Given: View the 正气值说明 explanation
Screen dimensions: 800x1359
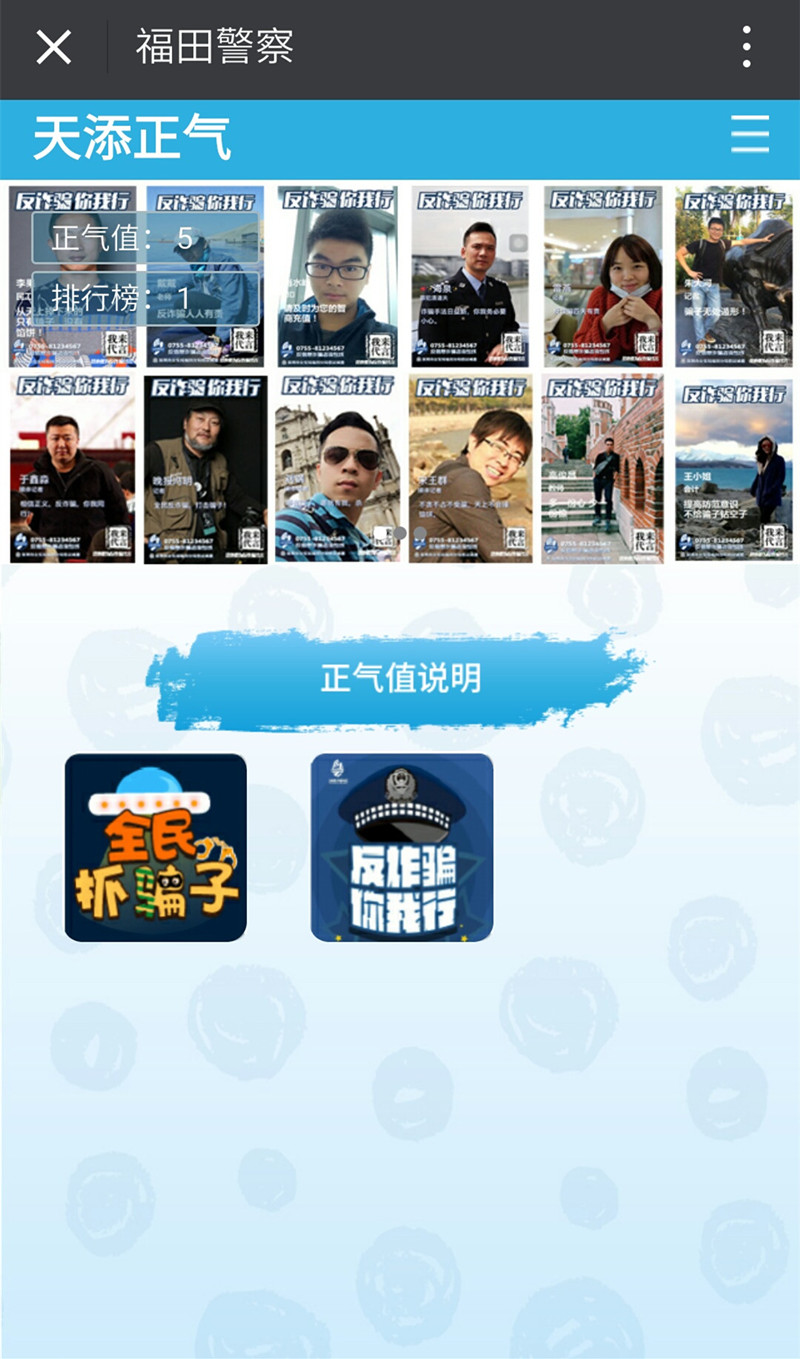Looking at the screenshot, I should click(400, 678).
